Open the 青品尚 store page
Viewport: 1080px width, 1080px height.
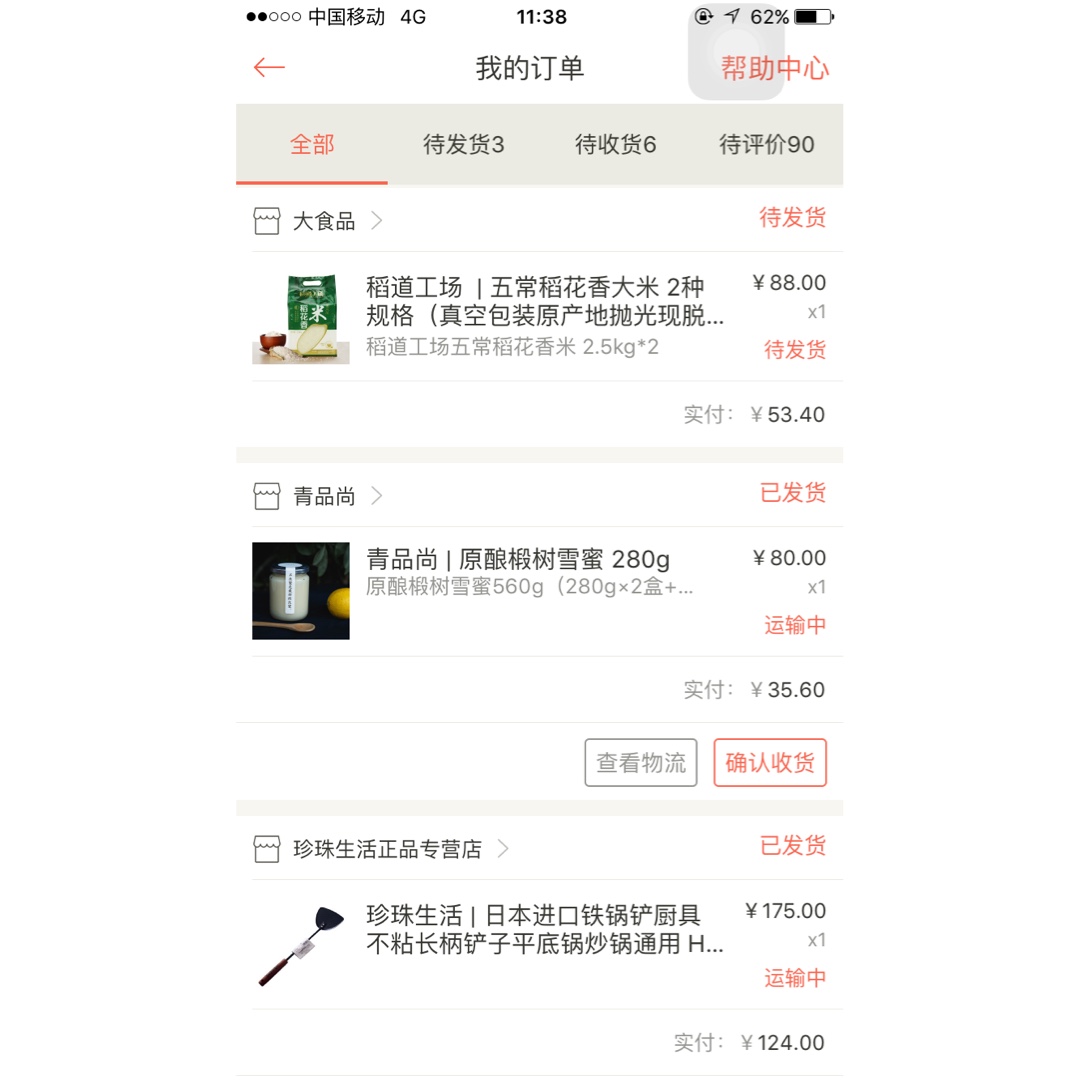322,496
